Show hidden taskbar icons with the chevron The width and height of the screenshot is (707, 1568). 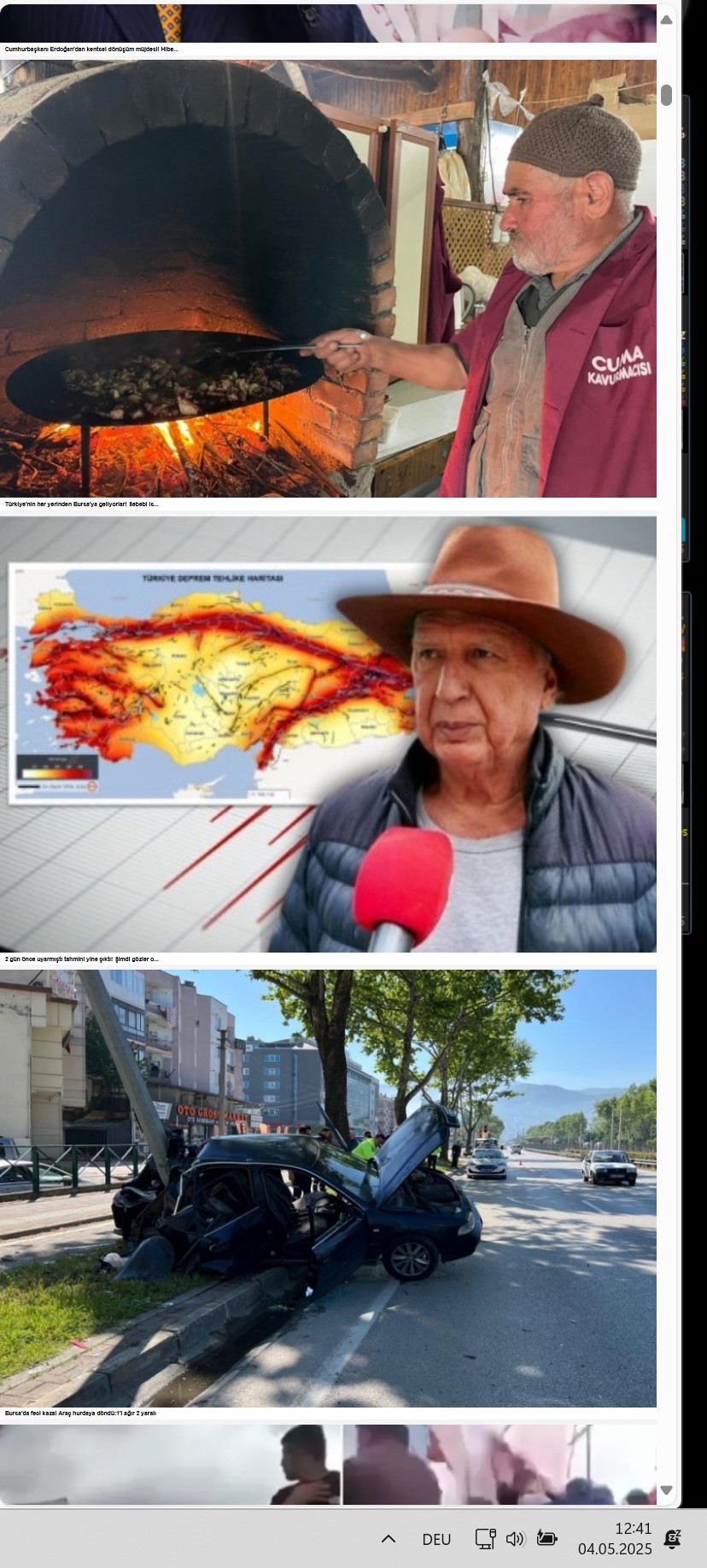click(x=389, y=1539)
